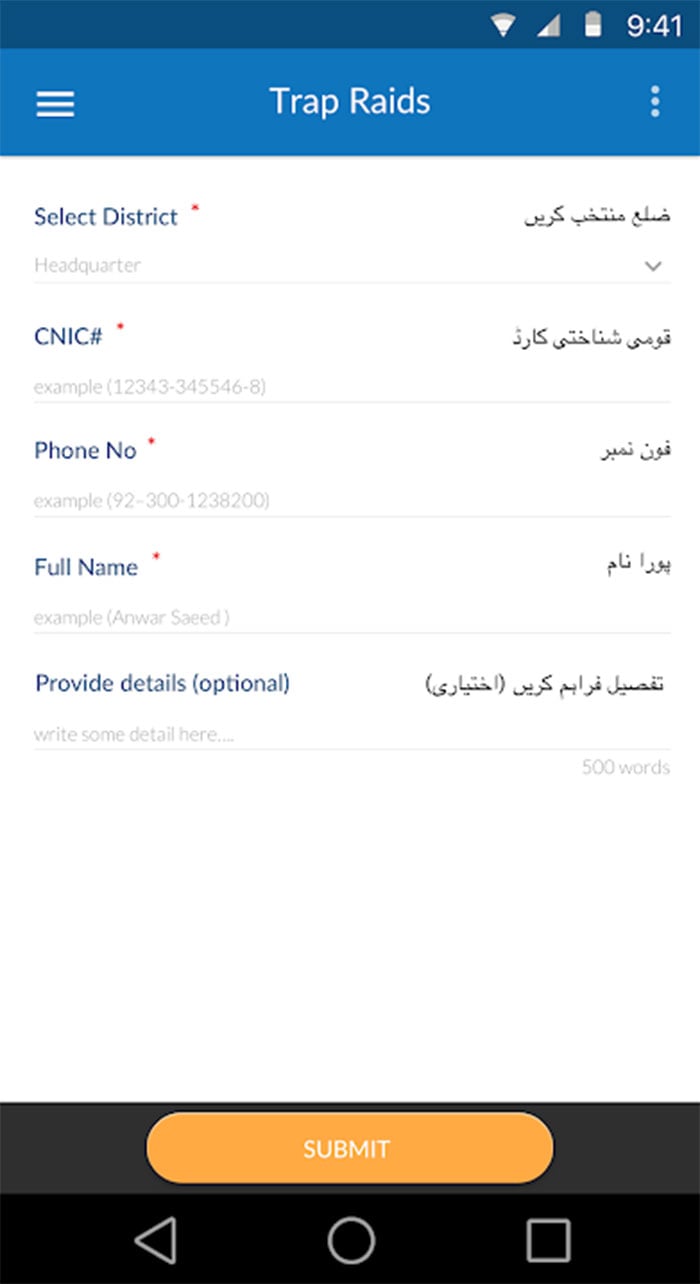Return to the home screen
Image resolution: width=700 pixels, height=1284 pixels.
coord(351,1240)
